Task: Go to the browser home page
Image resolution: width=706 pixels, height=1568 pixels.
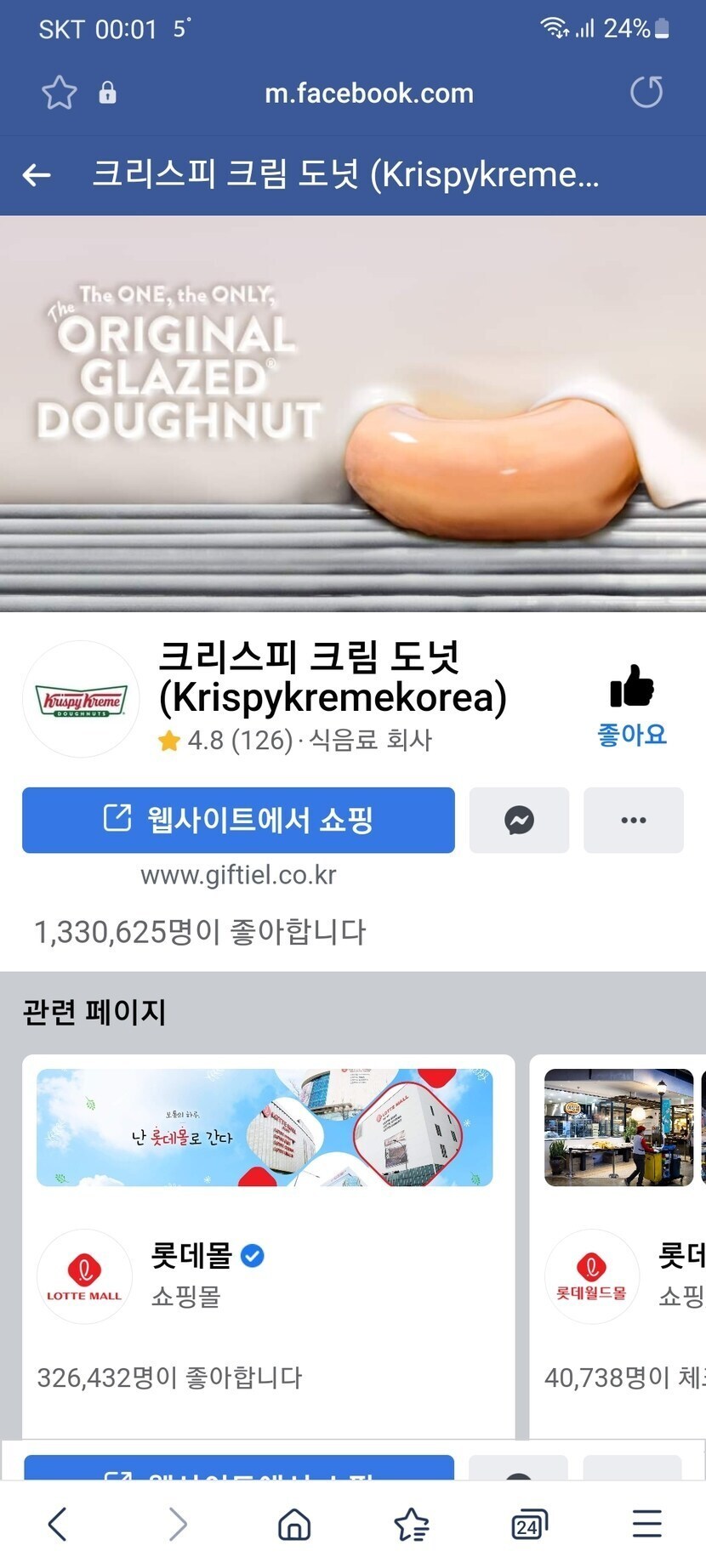Action: (294, 1524)
